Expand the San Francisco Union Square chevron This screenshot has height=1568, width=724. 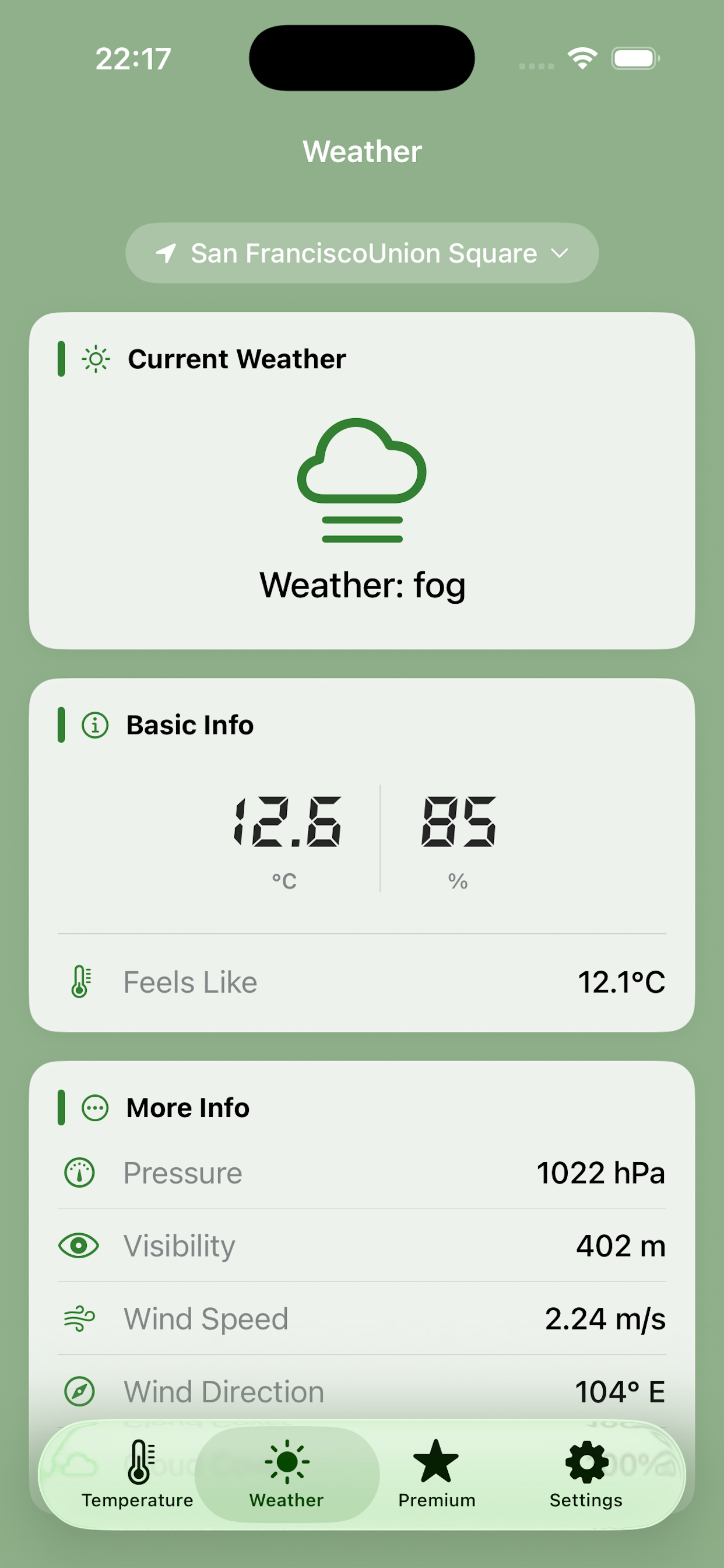click(559, 253)
